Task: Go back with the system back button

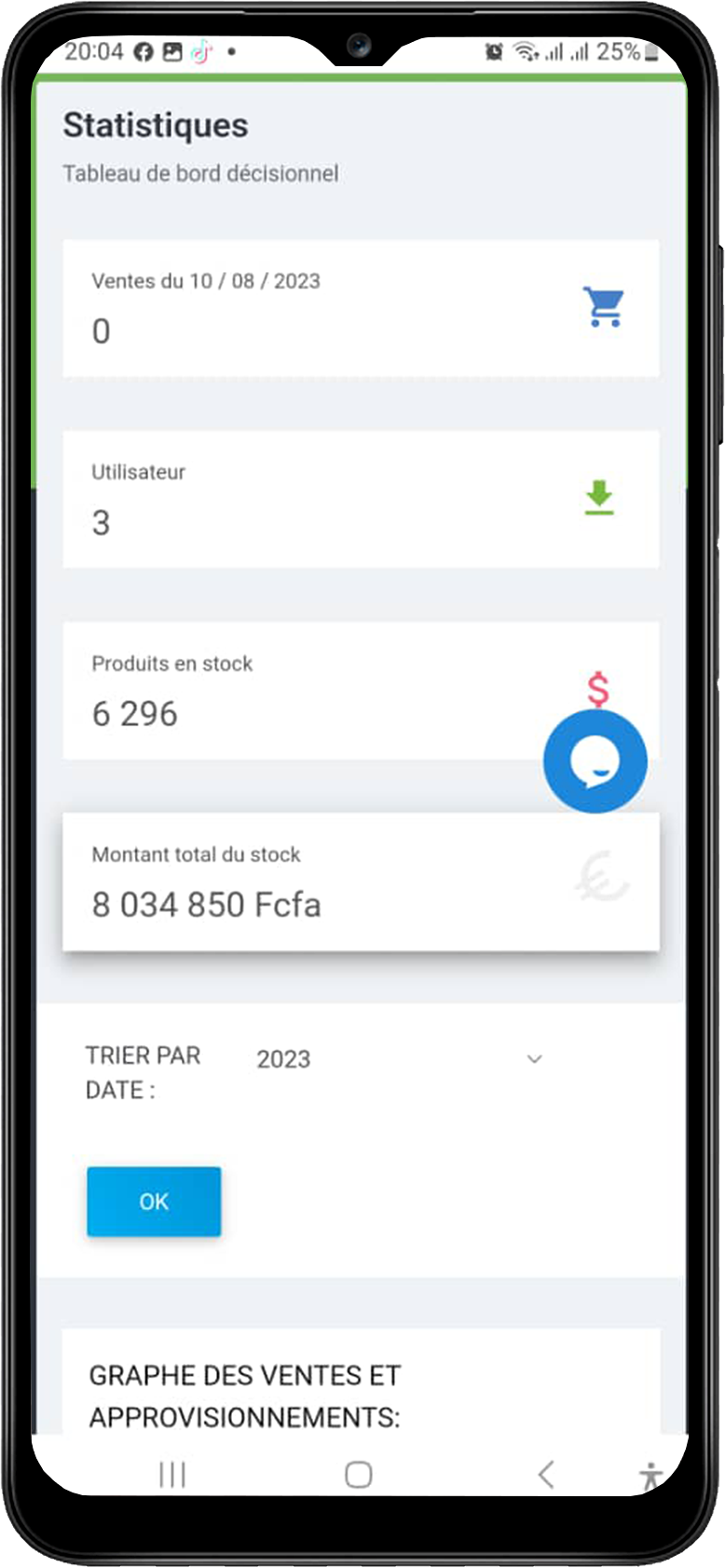Action: point(547,1474)
